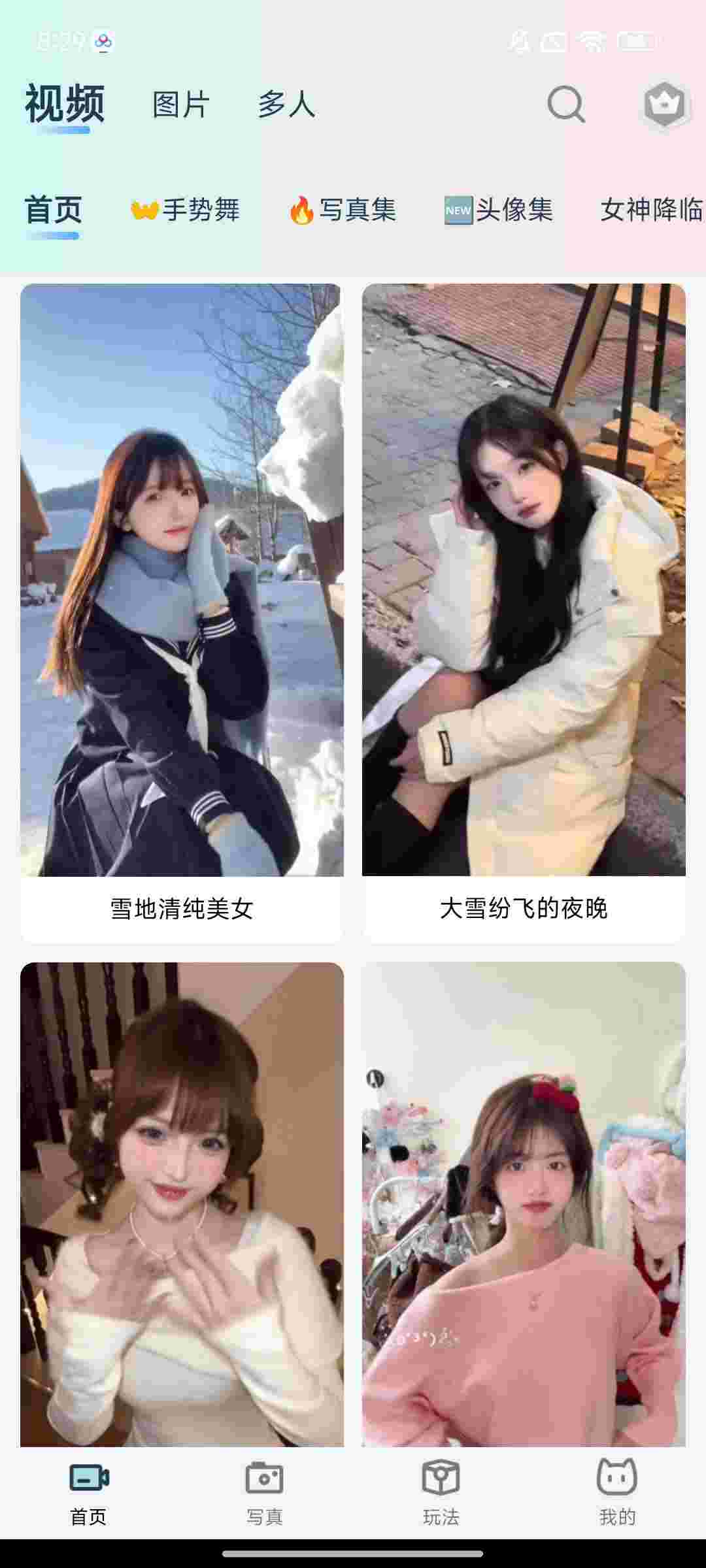Select the 手势舞 category
The height and width of the screenshot is (1568, 706).
(x=186, y=210)
